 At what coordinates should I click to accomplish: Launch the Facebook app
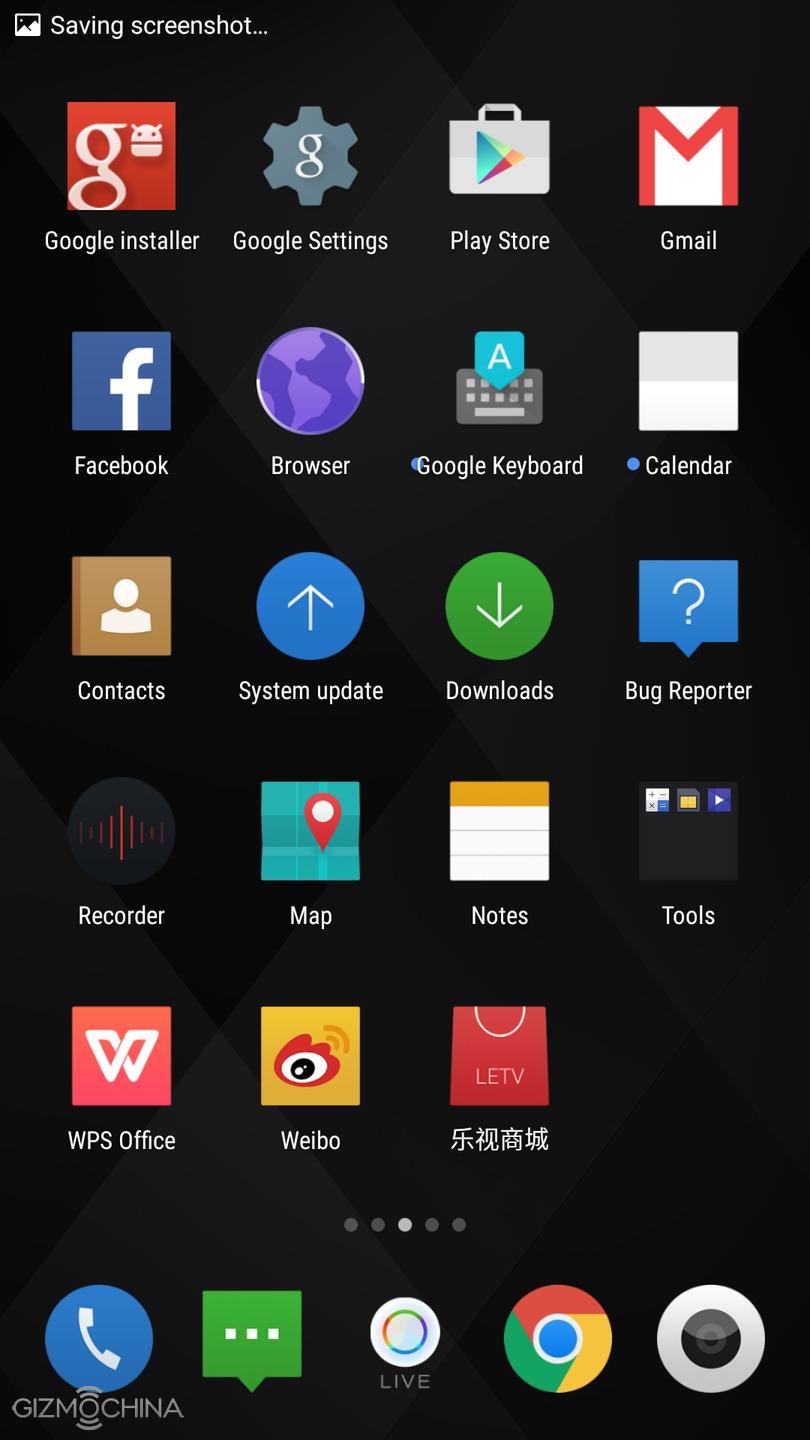(121, 381)
